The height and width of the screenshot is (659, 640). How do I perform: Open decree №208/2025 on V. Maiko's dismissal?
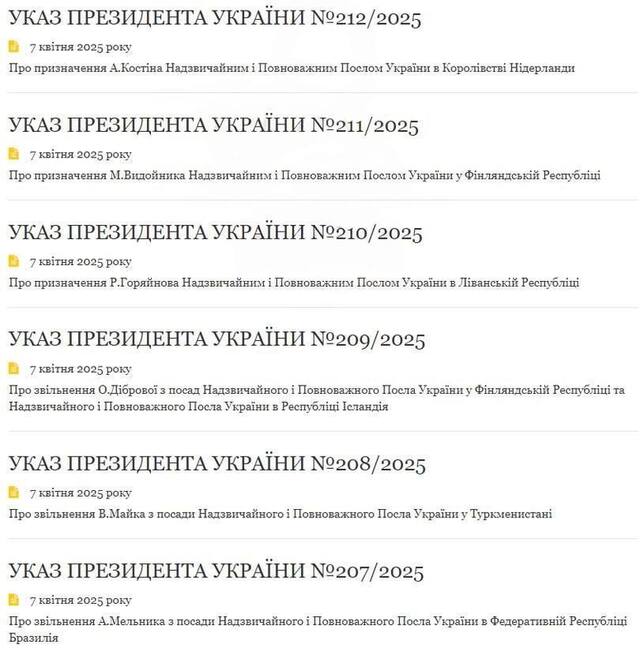217,464
